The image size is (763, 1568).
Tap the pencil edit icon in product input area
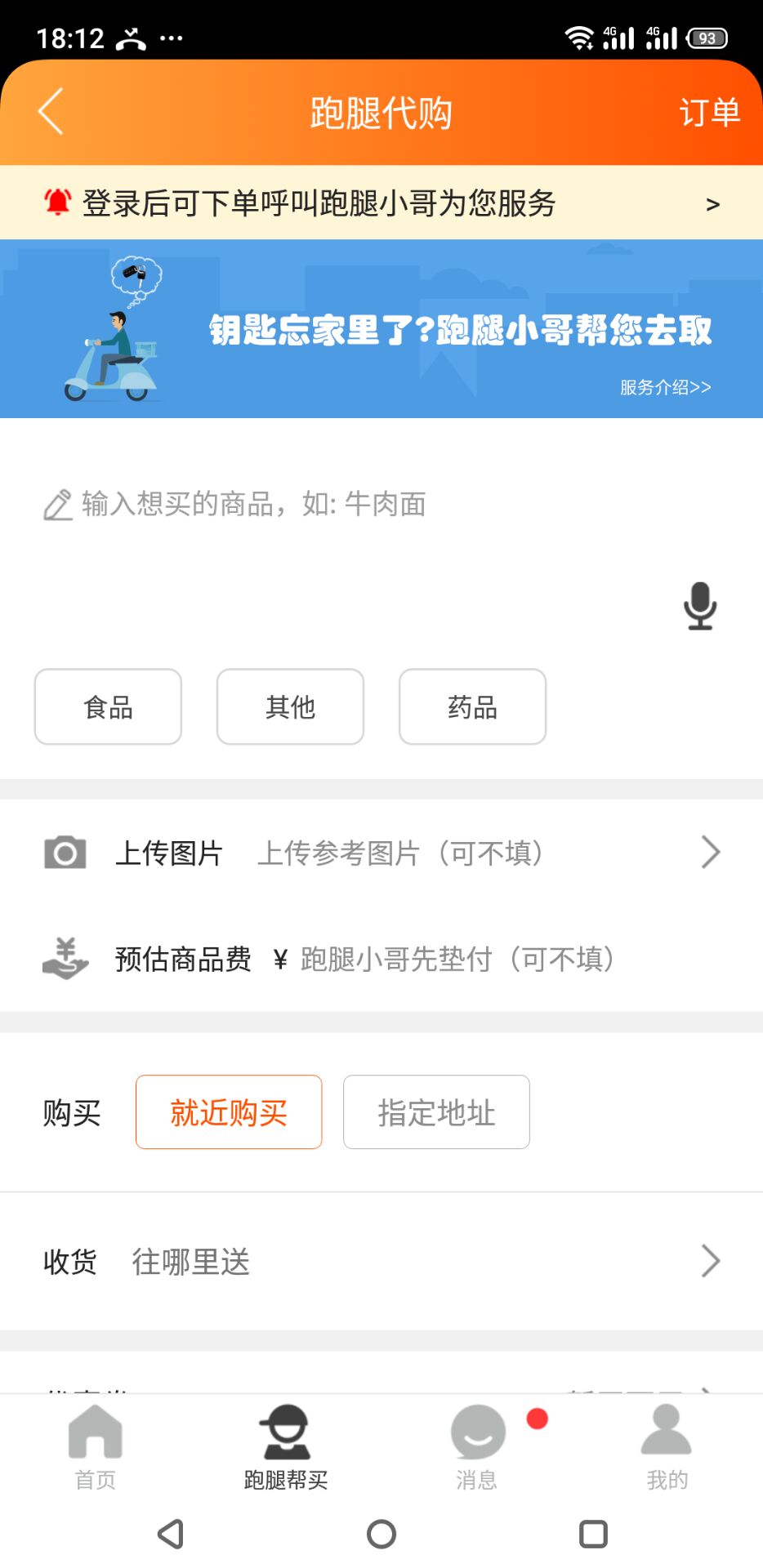click(x=56, y=503)
